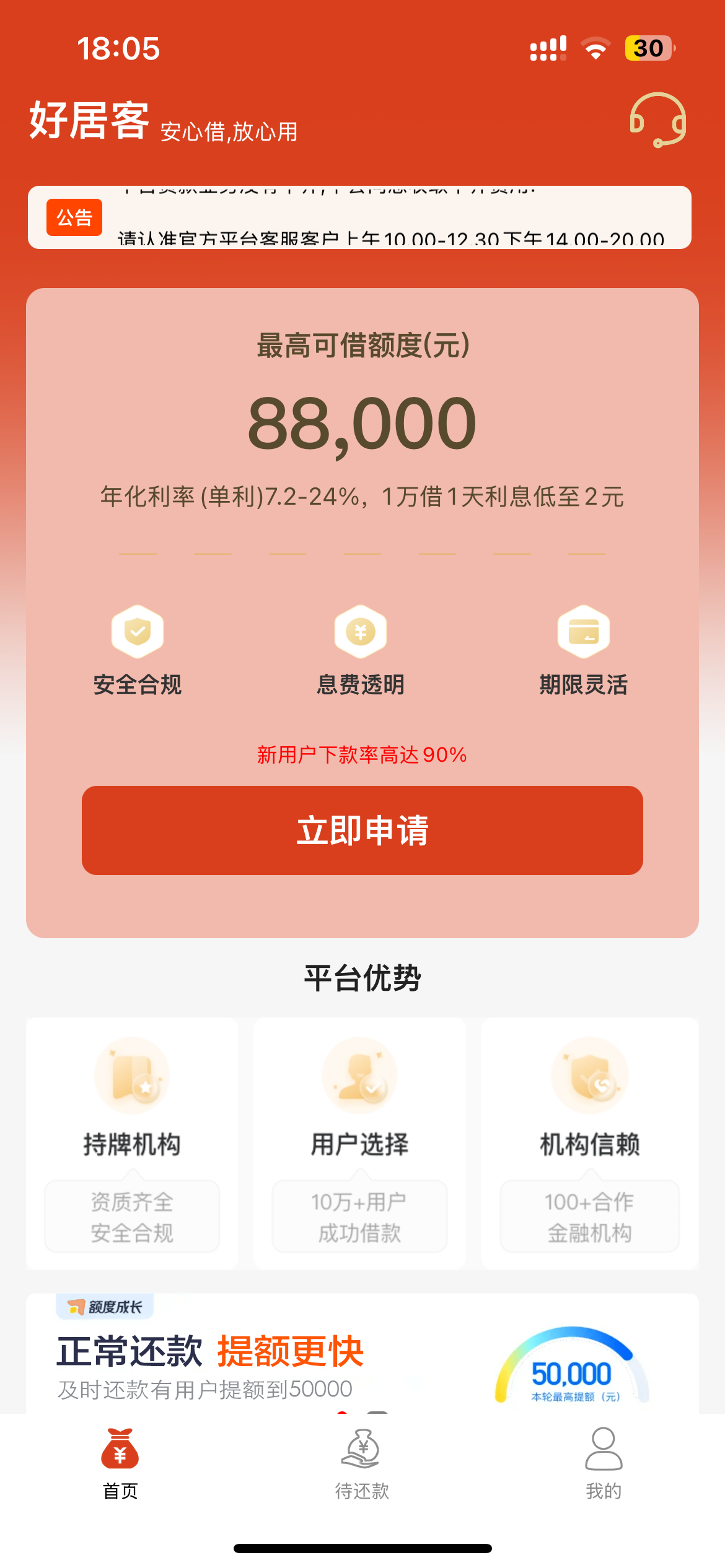The height and width of the screenshot is (1568, 725).
Task: Switch to the 待还款 tab
Action: click(362, 1464)
